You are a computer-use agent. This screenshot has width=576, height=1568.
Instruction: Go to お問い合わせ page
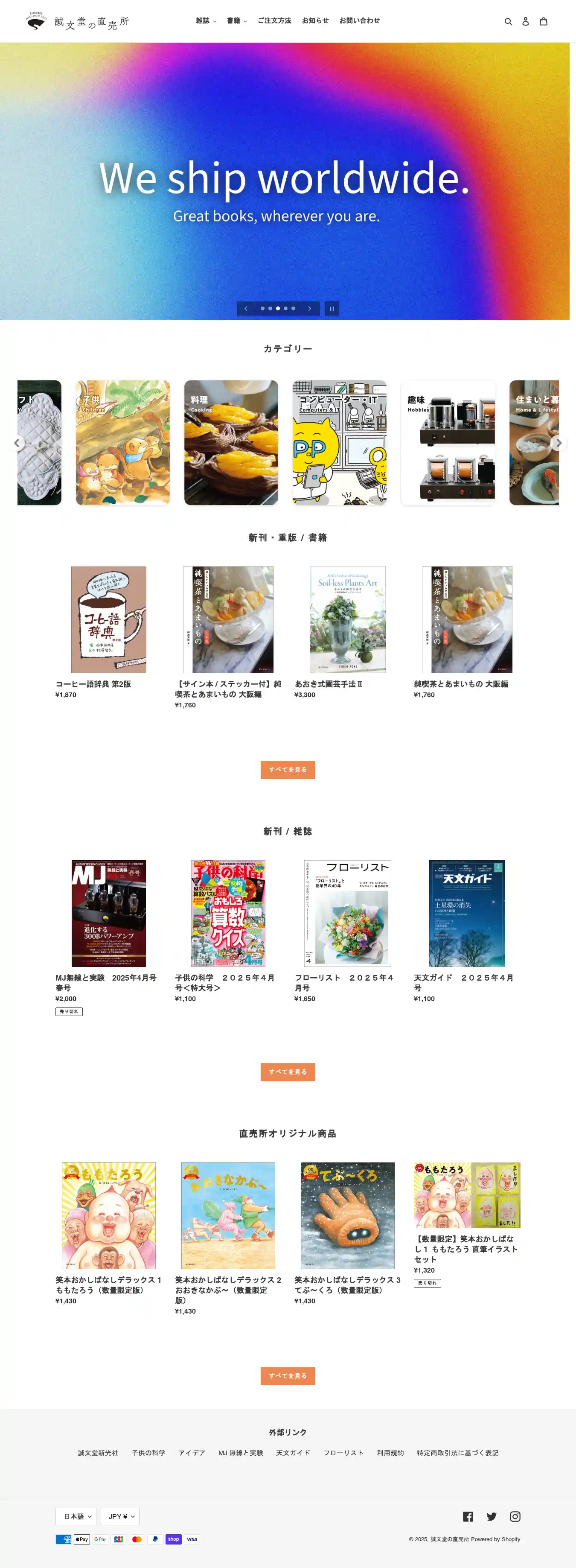[360, 20]
